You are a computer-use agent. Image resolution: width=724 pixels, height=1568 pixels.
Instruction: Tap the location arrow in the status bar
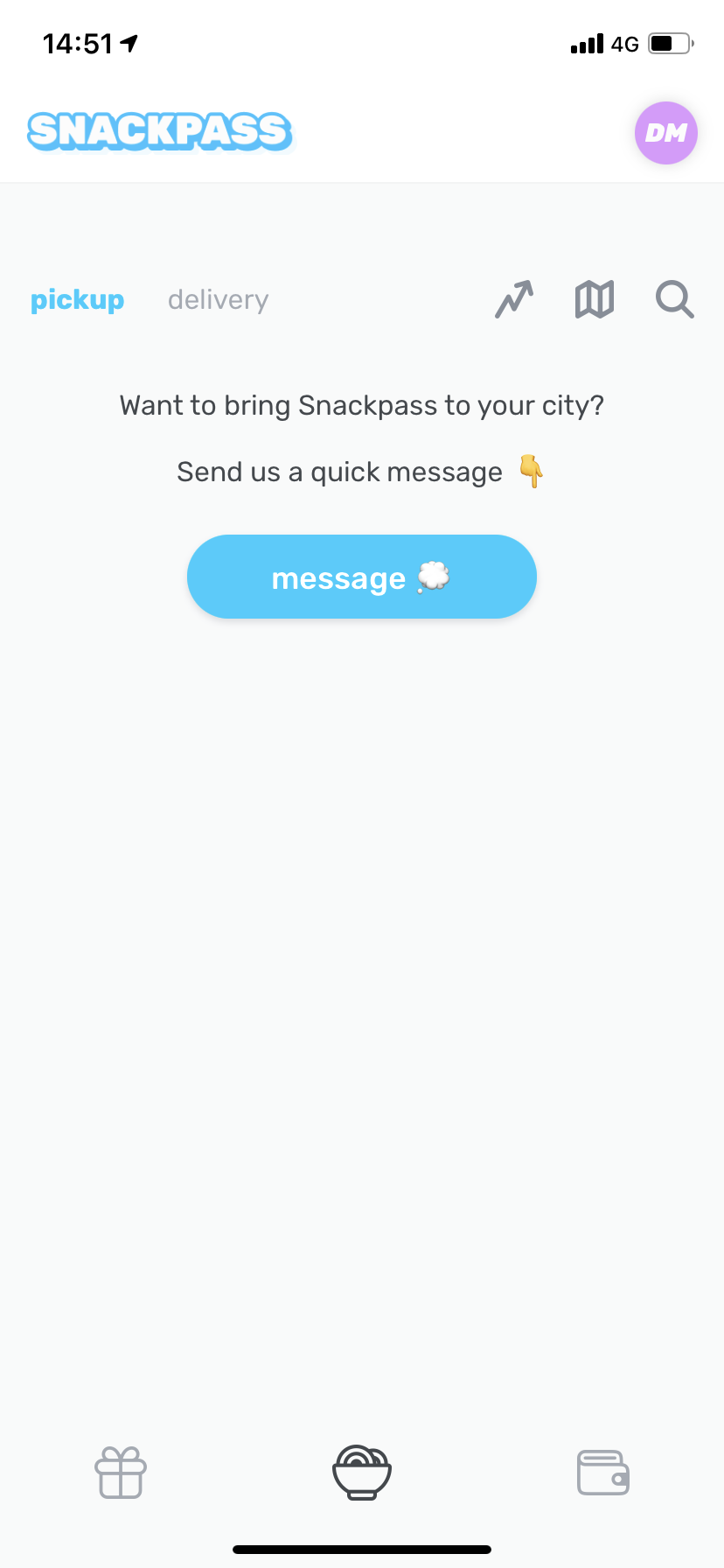tap(129, 41)
